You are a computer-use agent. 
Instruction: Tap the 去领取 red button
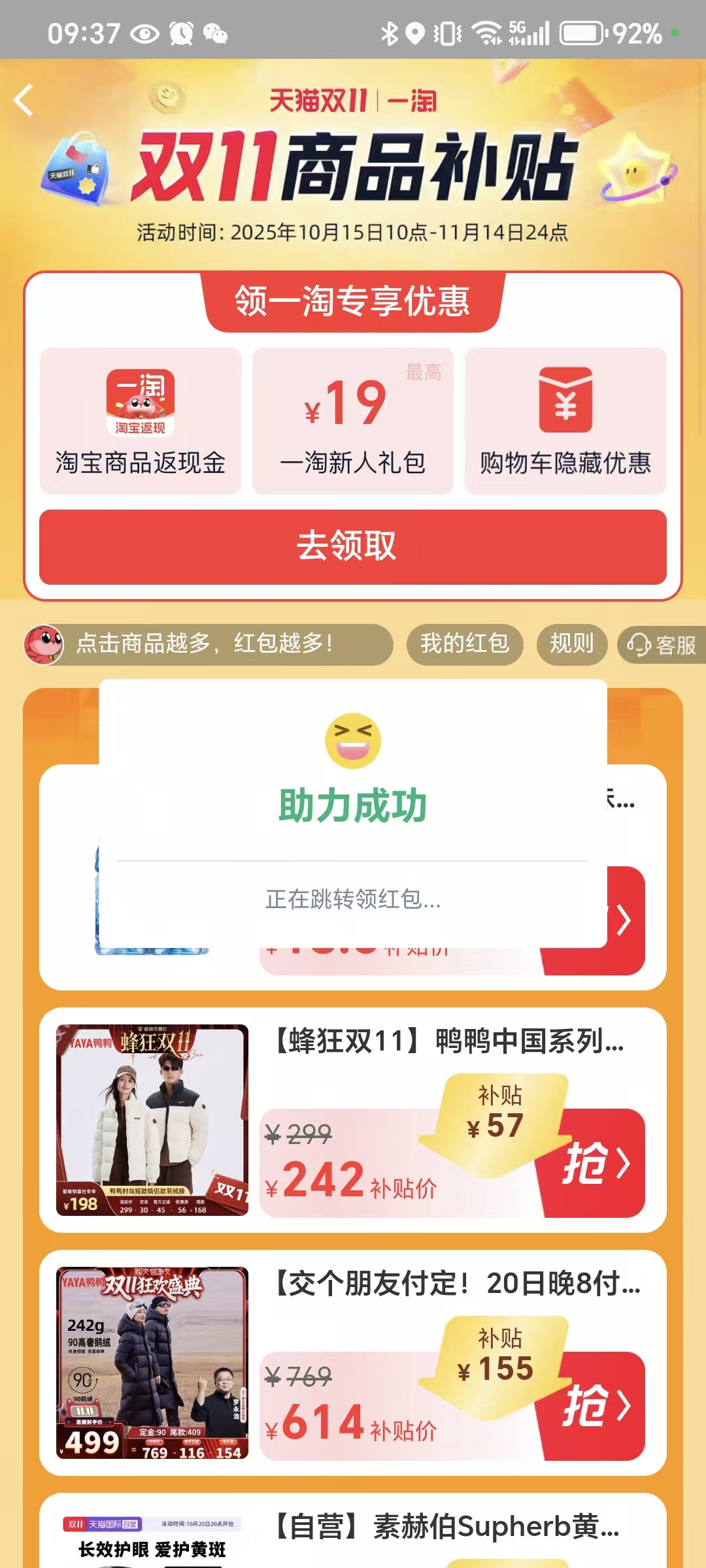point(353,547)
